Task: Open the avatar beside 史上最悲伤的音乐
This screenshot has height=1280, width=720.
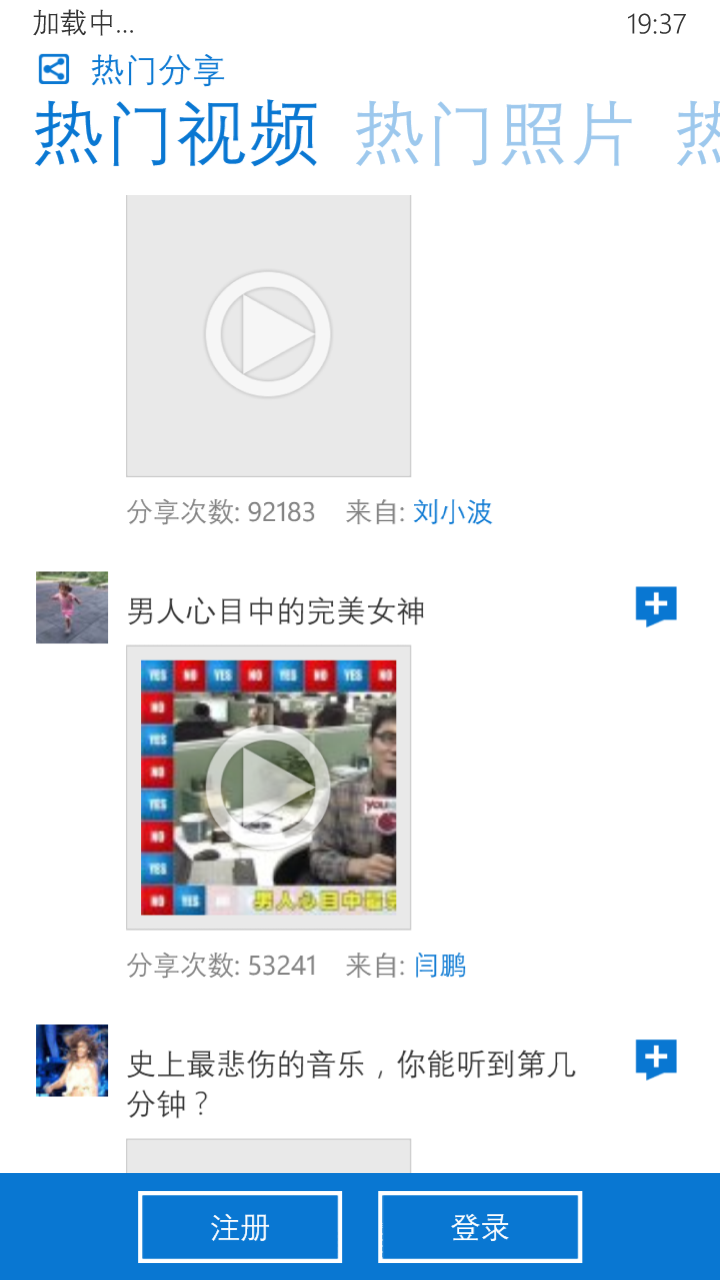Action: coord(72,1060)
